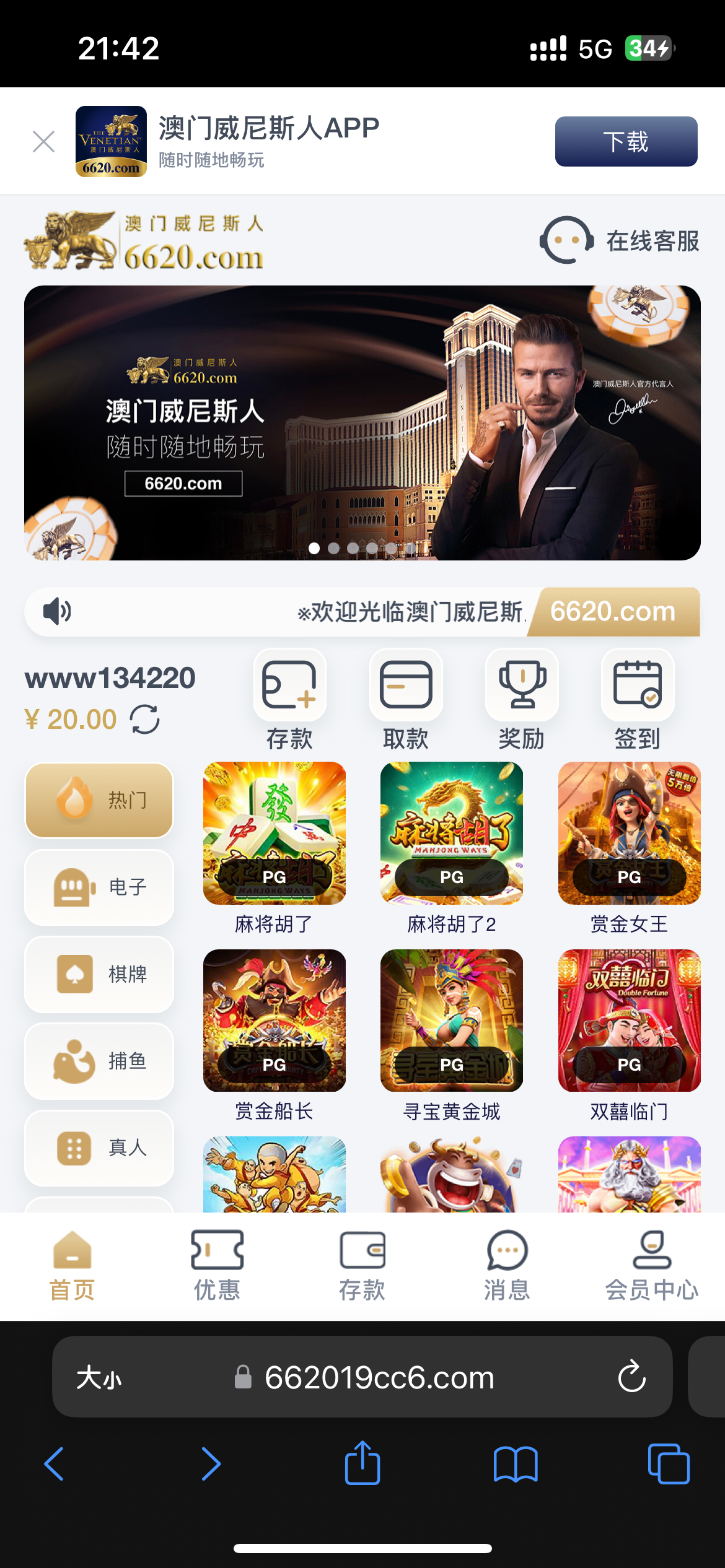Open the Safari share sheet

click(362, 1464)
